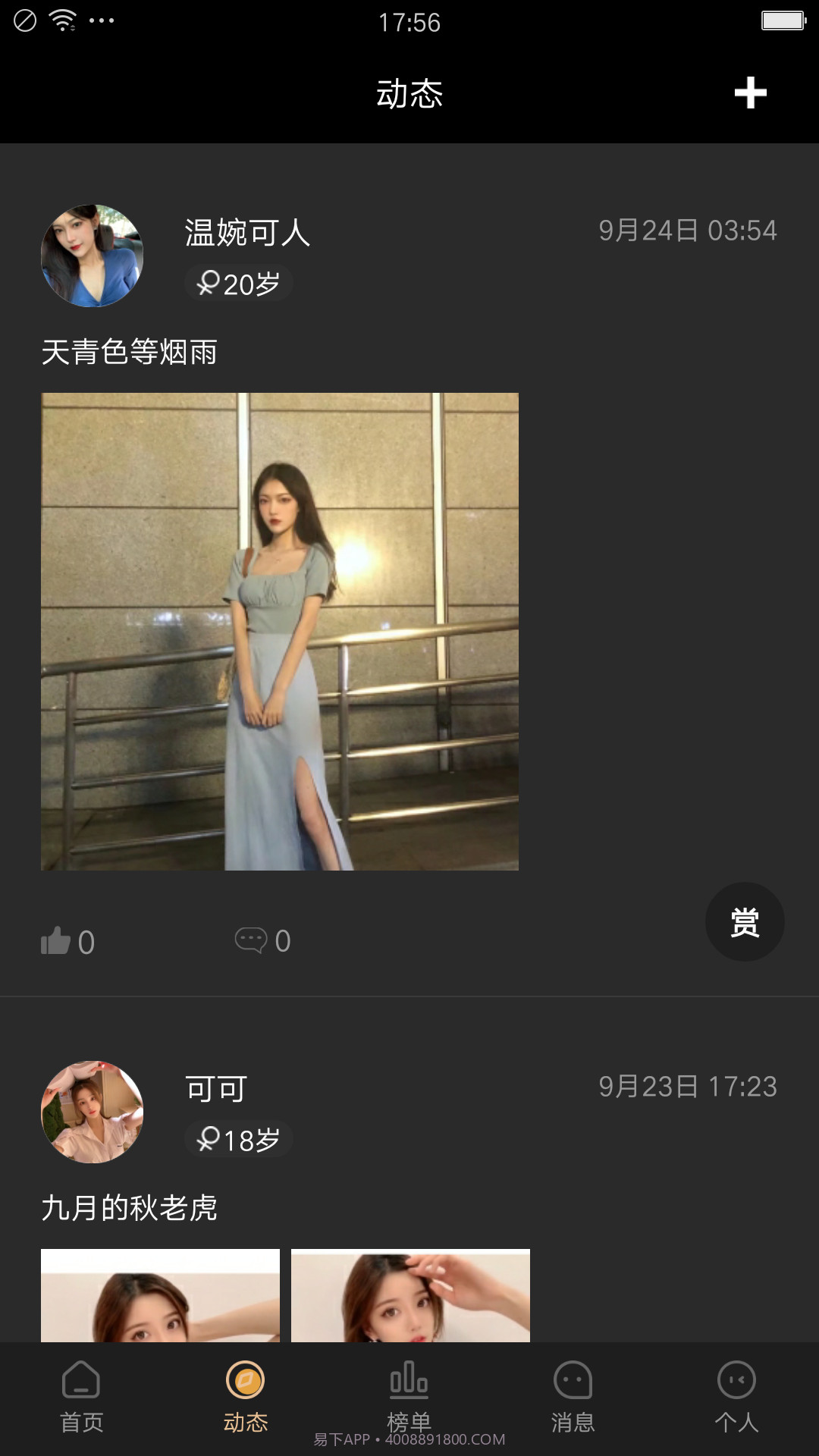View the blue dress photo fullscreen

tap(280, 631)
